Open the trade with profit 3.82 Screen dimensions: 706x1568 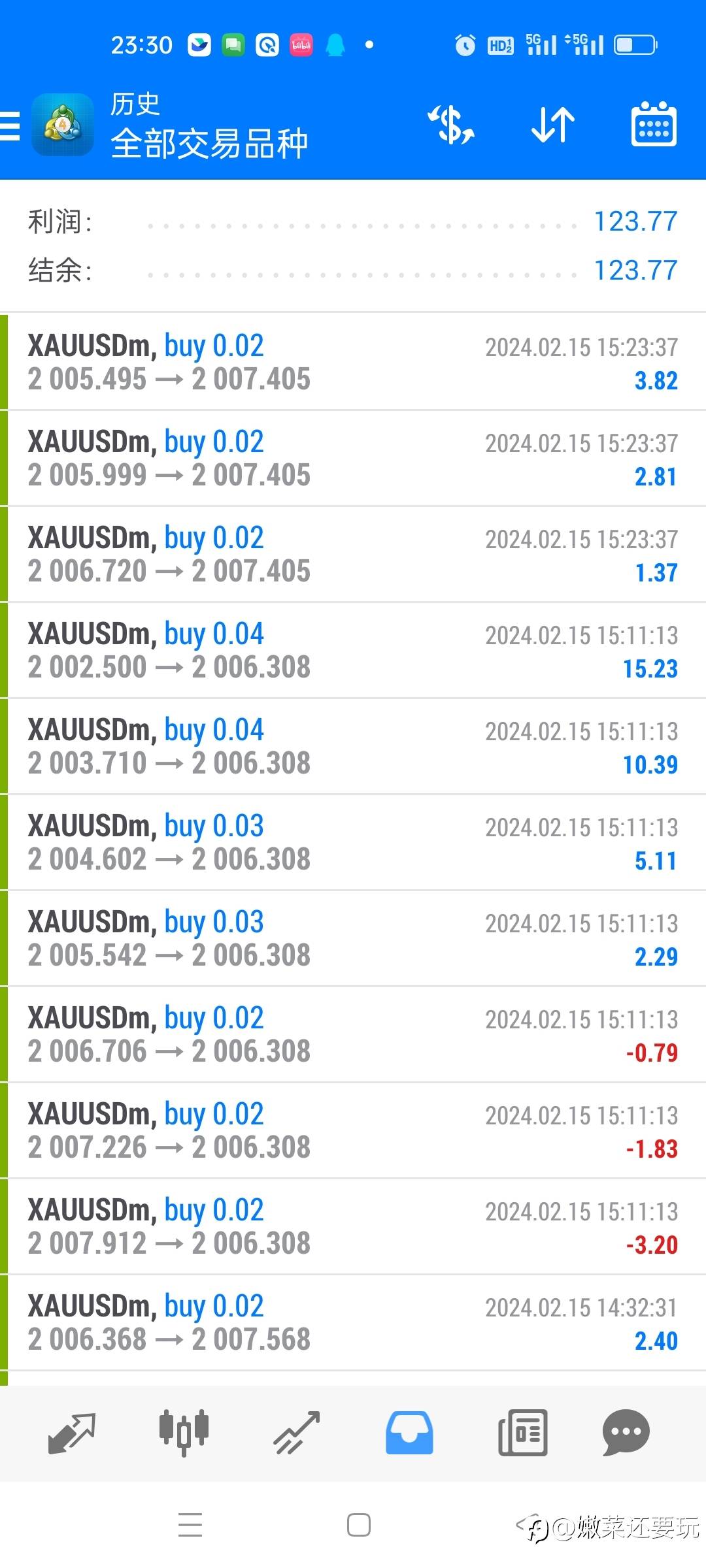pyautogui.click(x=353, y=363)
